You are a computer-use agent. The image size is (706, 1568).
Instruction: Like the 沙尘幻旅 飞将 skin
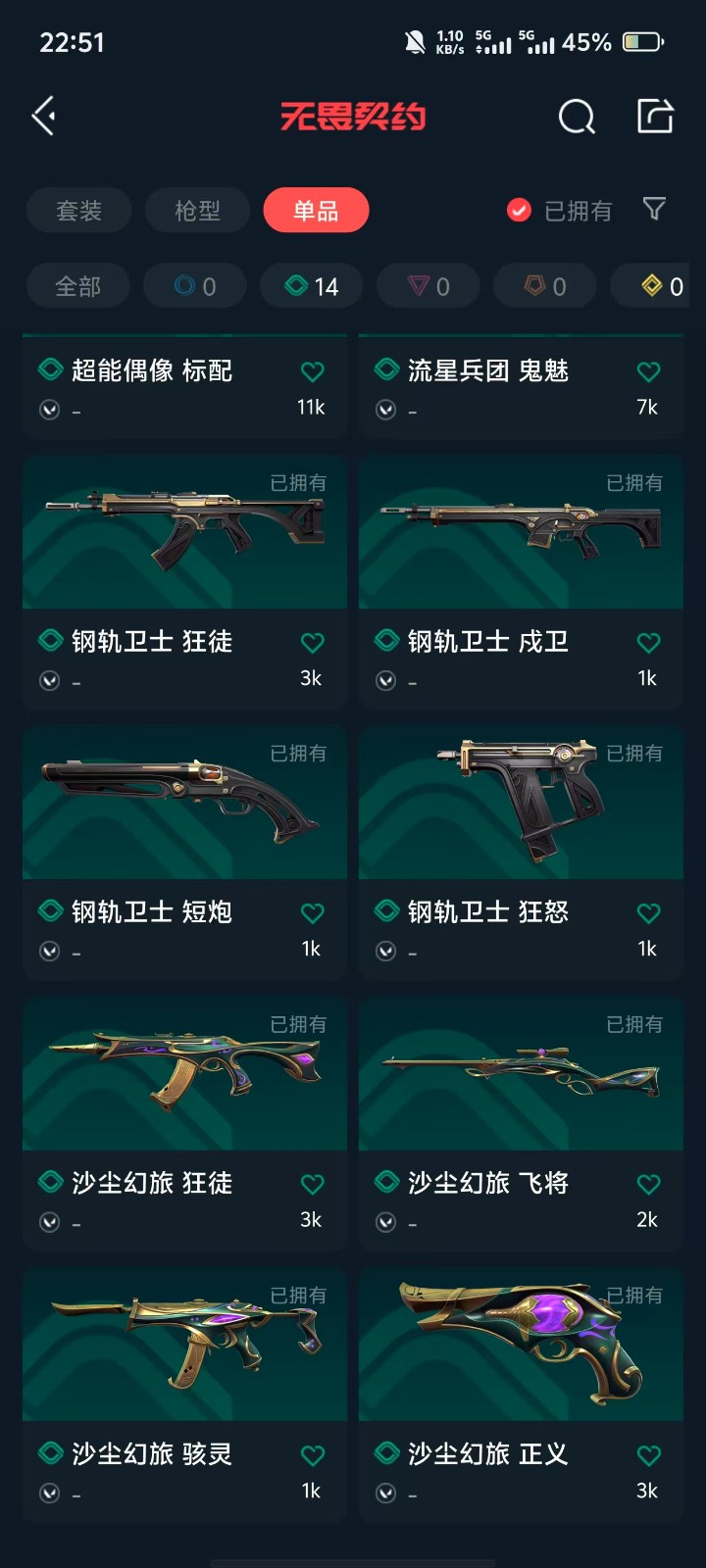coord(648,1184)
